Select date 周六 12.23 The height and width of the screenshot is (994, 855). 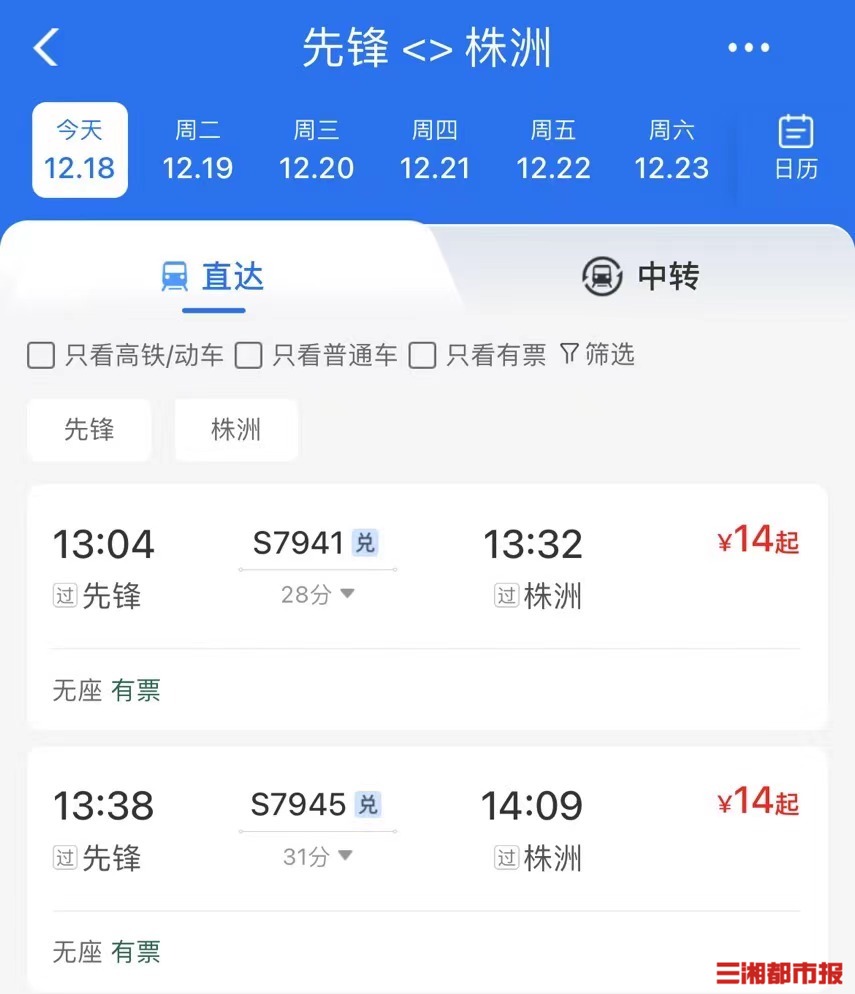(x=671, y=150)
